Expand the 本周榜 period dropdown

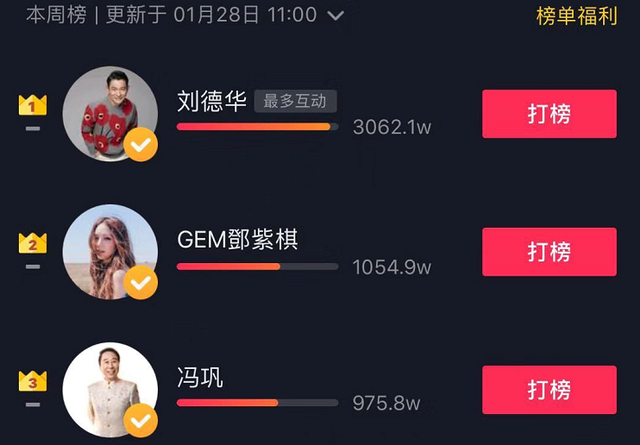pos(336,16)
